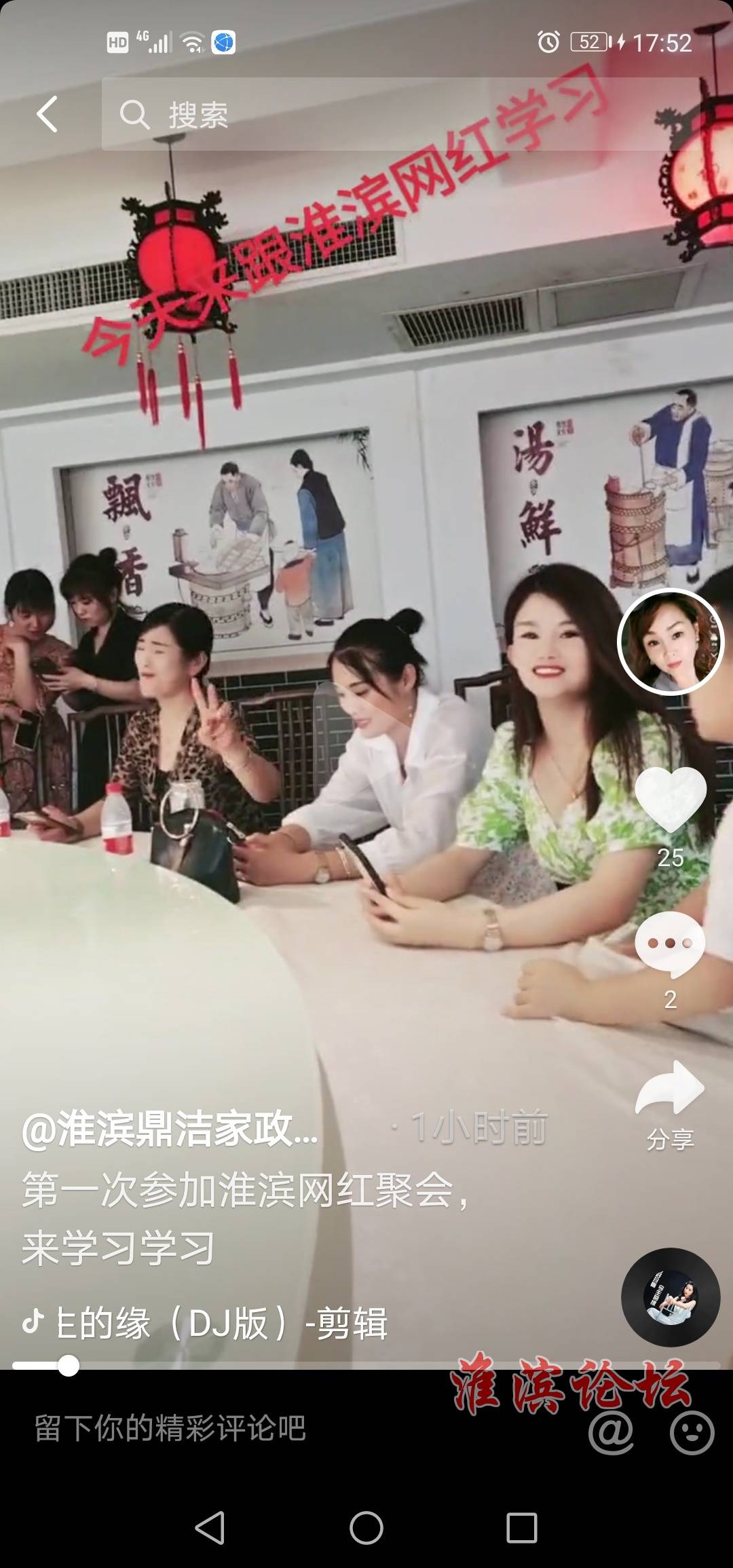Tap the video progress bar
Viewport: 733px width, 1568px height.
tap(366, 1365)
